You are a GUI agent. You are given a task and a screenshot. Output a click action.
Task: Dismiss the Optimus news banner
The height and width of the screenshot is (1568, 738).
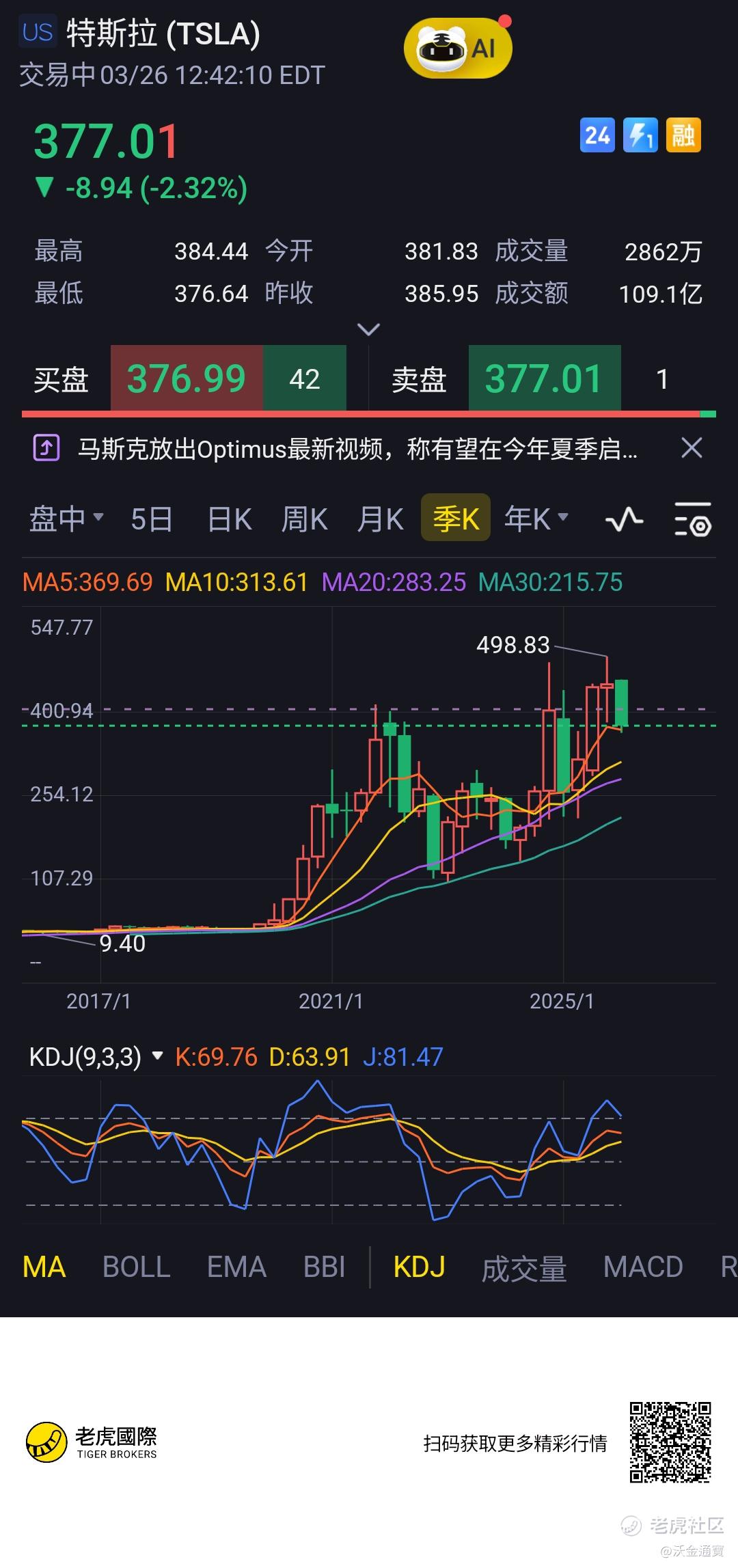[x=692, y=448]
